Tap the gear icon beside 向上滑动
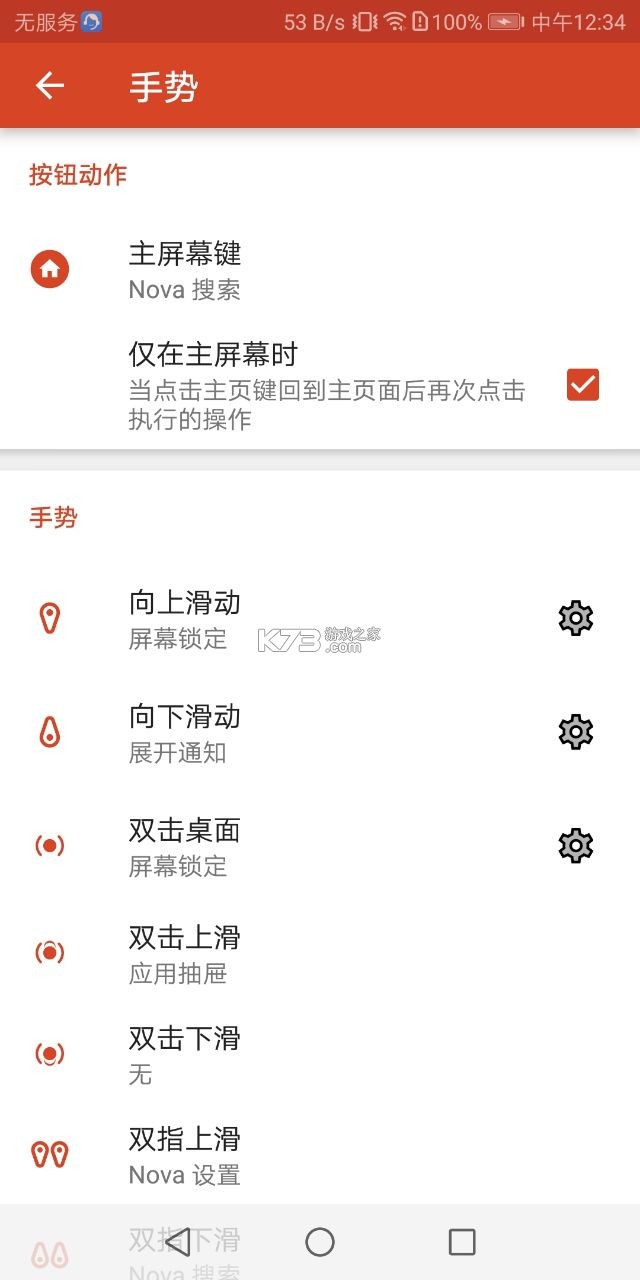This screenshot has height=1280, width=640. click(575, 619)
